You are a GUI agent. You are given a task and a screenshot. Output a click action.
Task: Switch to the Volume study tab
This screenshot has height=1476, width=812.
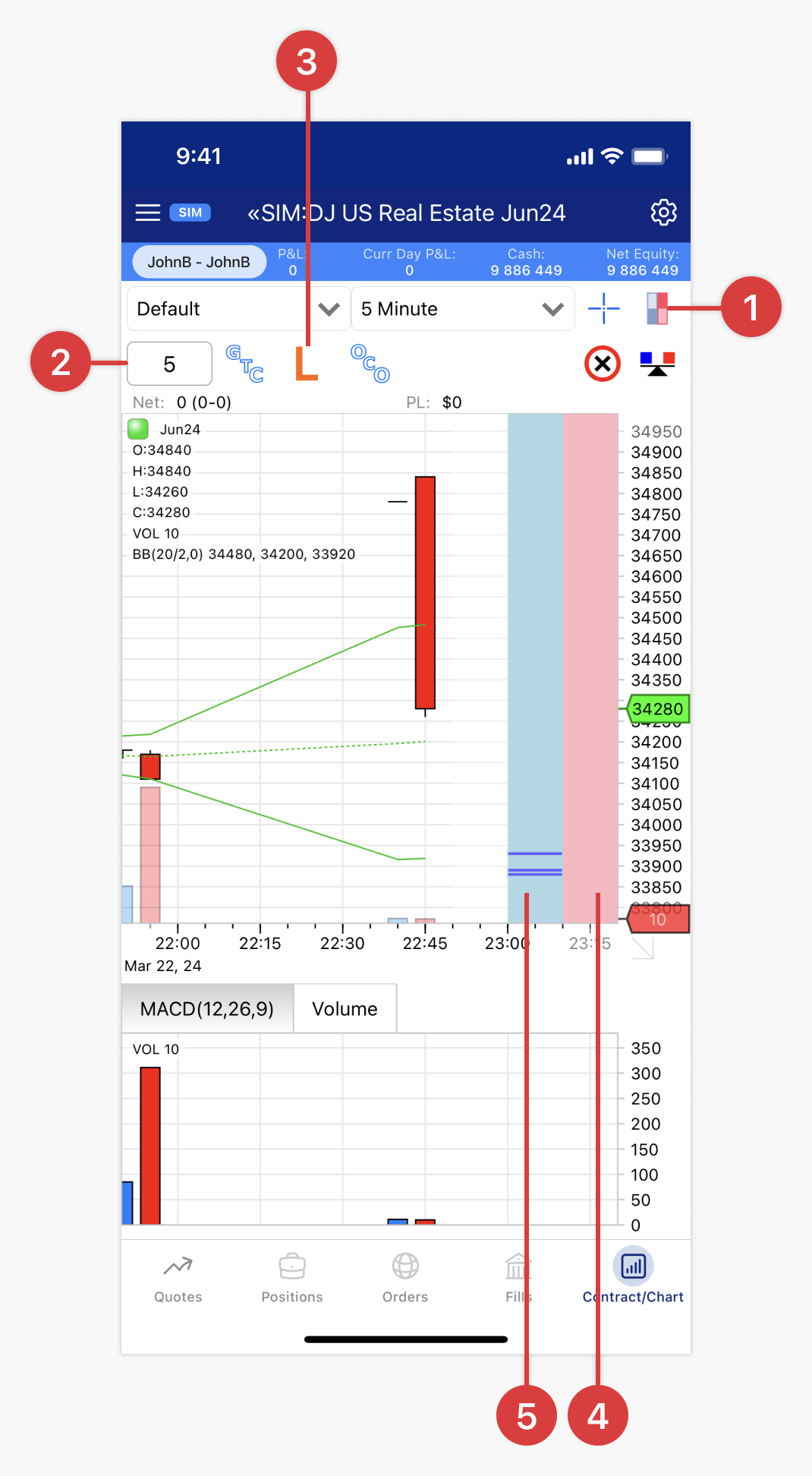click(345, 1009)
